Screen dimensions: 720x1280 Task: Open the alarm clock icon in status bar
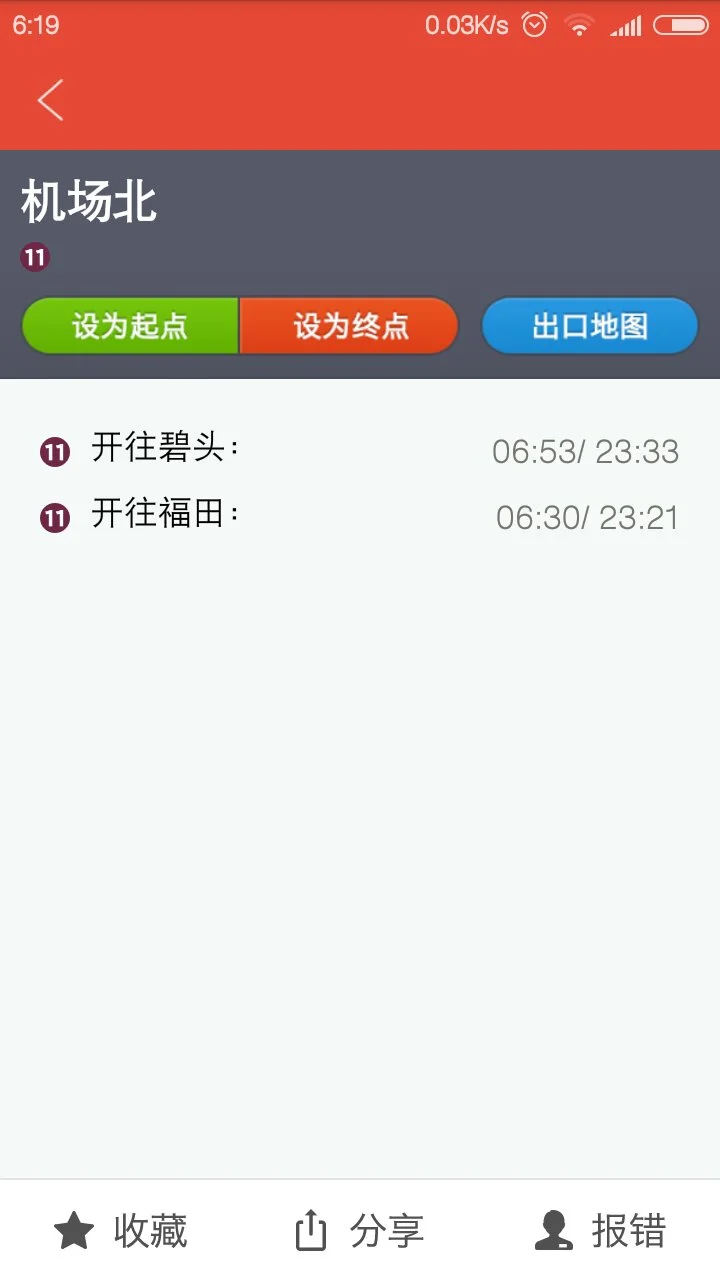click(x=535, y=24)
